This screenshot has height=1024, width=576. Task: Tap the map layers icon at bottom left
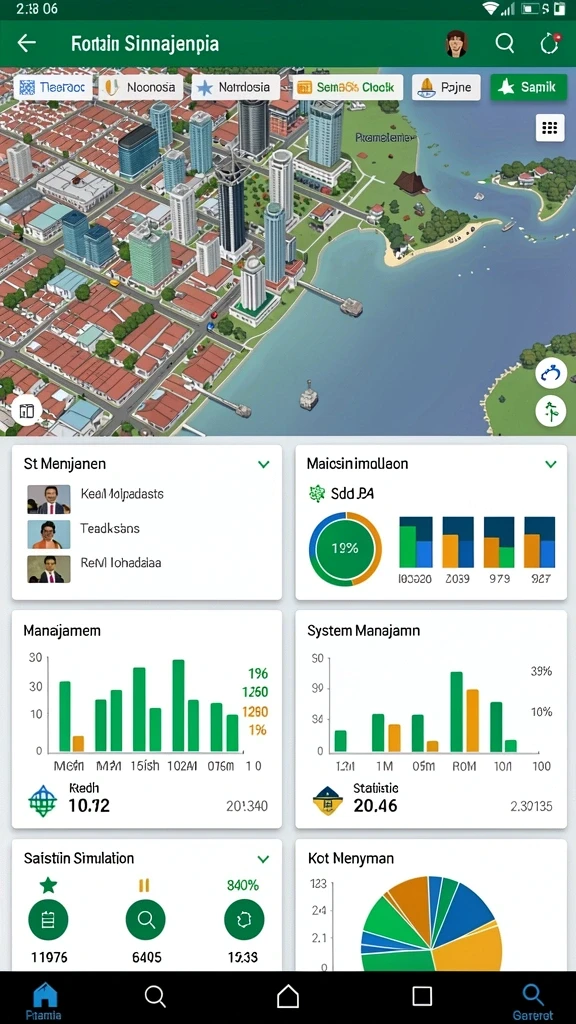tap(27, 411)
